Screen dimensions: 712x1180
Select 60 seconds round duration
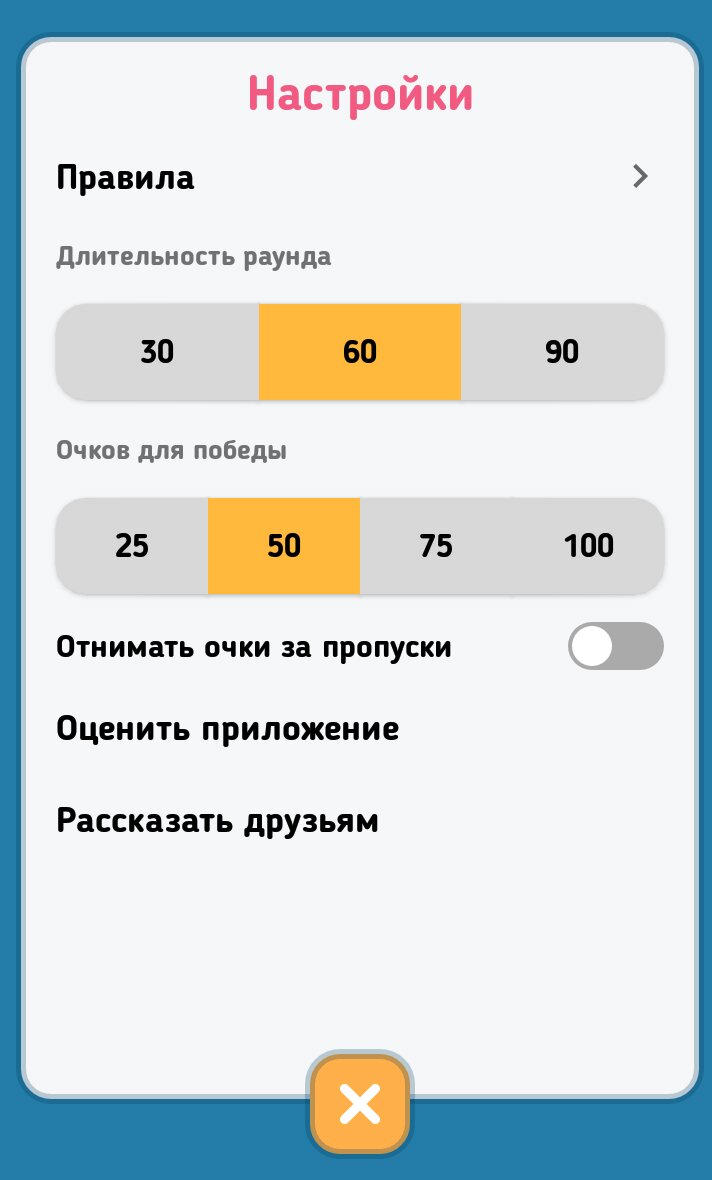(x=360, y=351)
